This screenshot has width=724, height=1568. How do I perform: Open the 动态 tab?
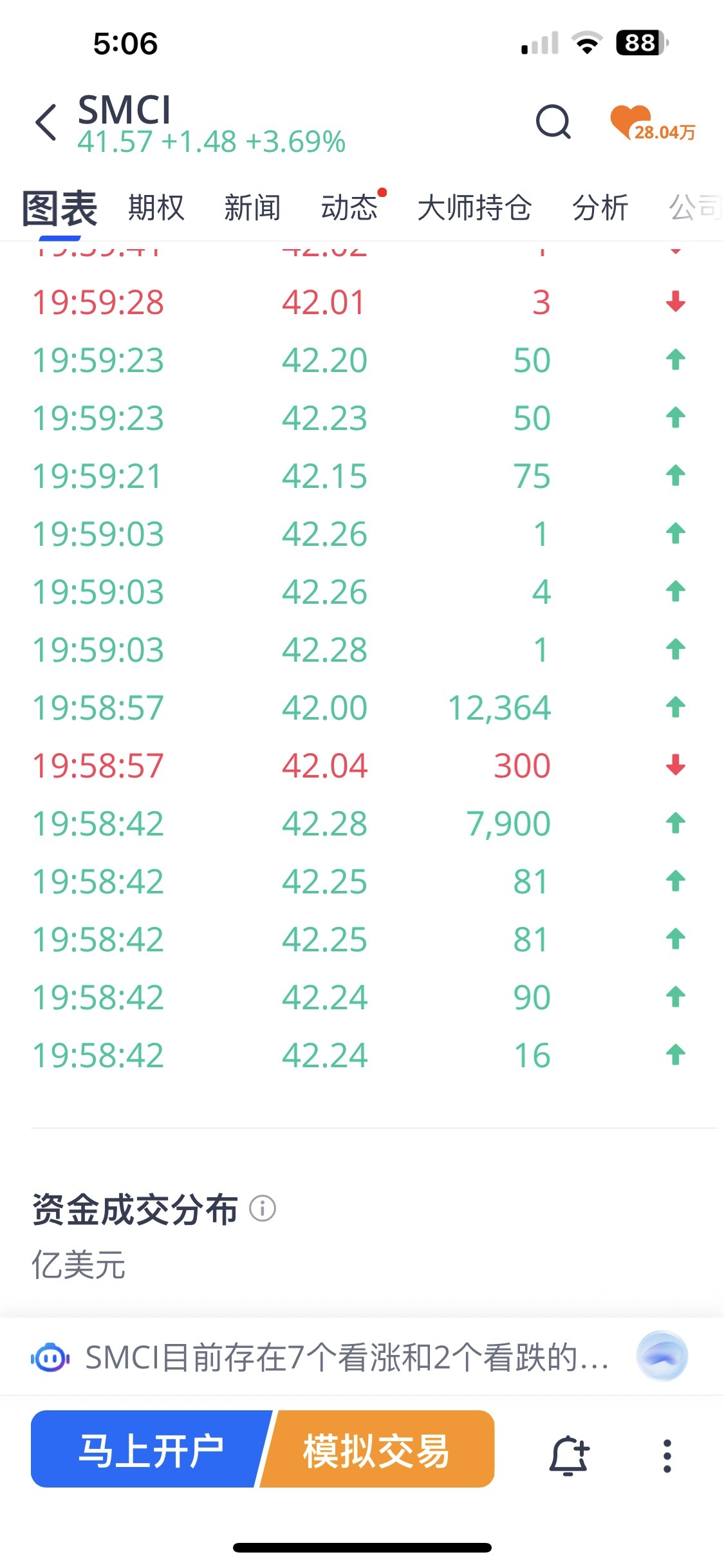point(350,208)
